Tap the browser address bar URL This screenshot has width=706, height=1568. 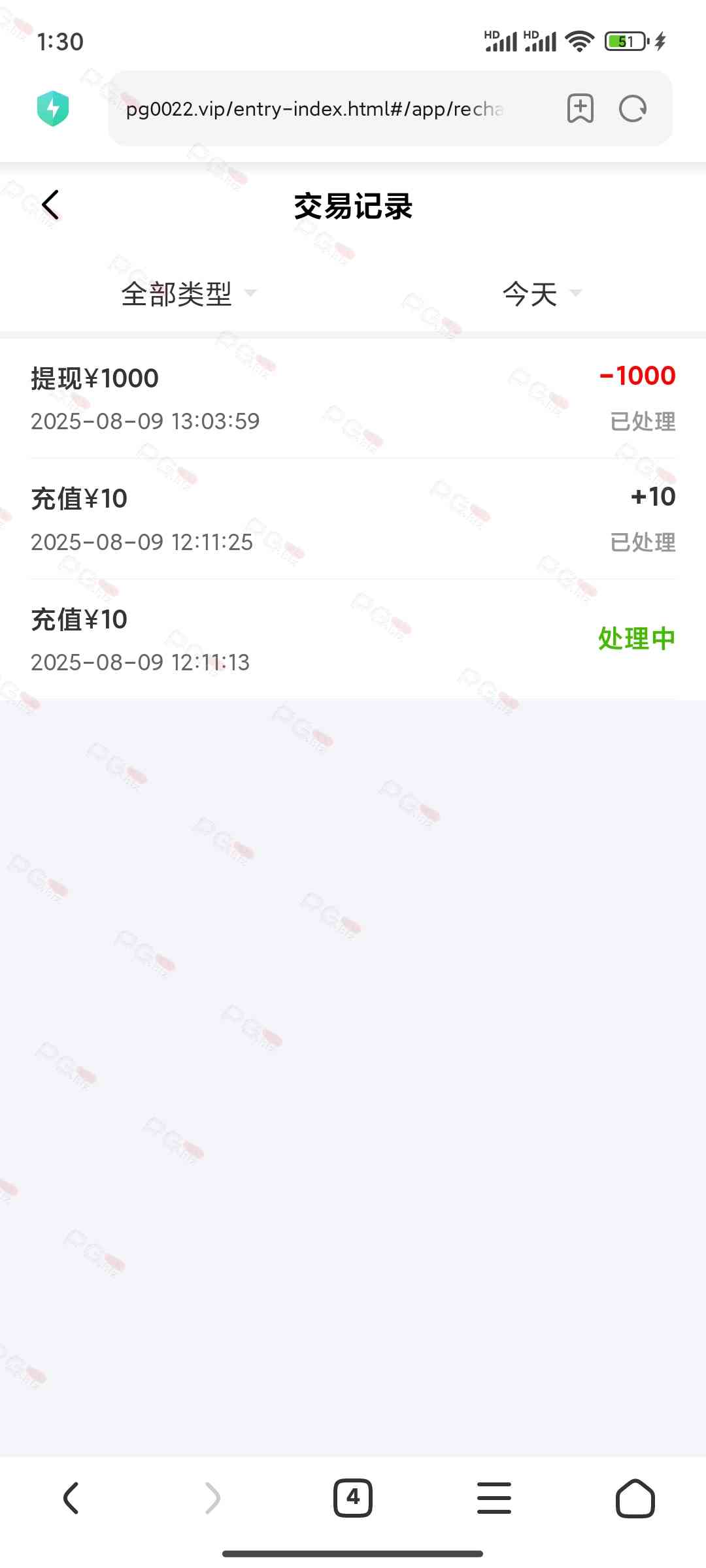[x=314, y=109]
